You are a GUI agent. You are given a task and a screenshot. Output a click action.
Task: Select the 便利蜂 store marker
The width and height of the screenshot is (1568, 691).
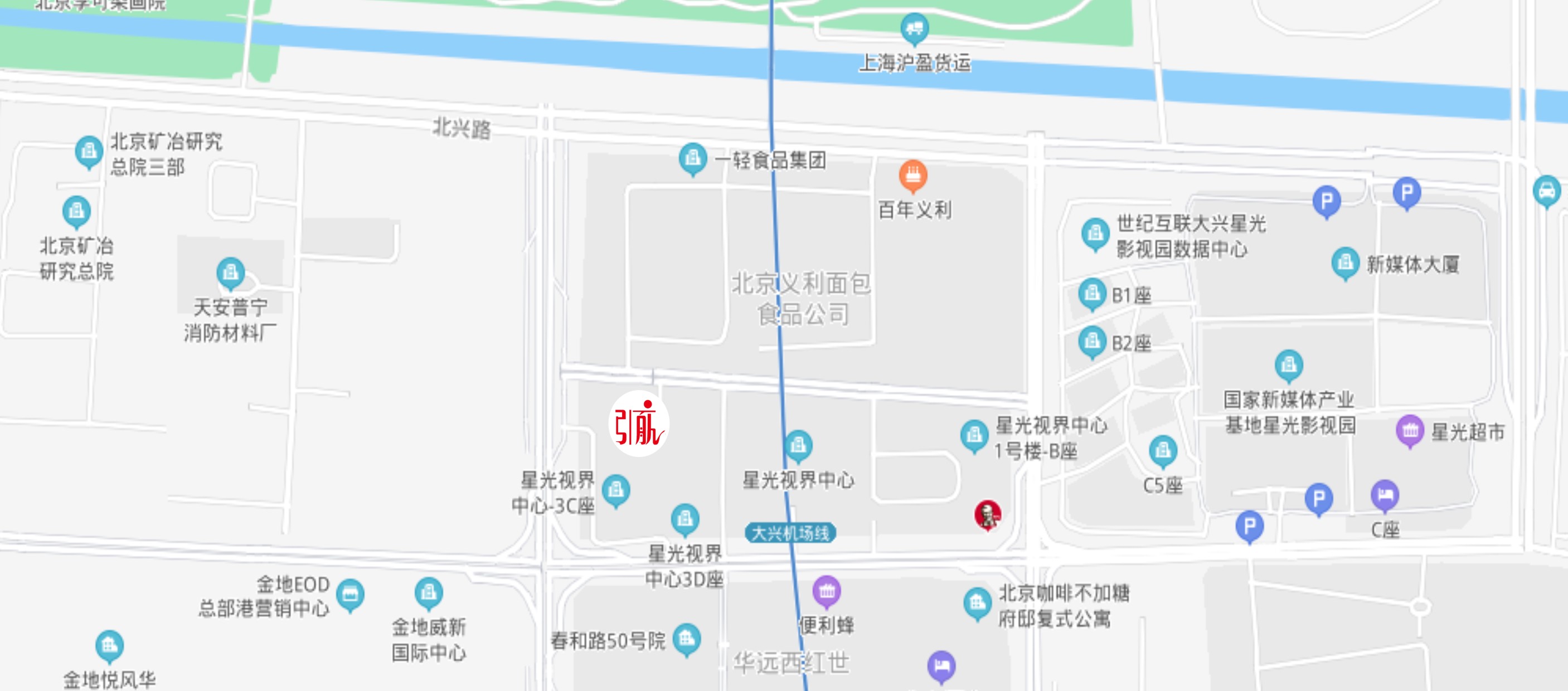[x=827, y=590]
